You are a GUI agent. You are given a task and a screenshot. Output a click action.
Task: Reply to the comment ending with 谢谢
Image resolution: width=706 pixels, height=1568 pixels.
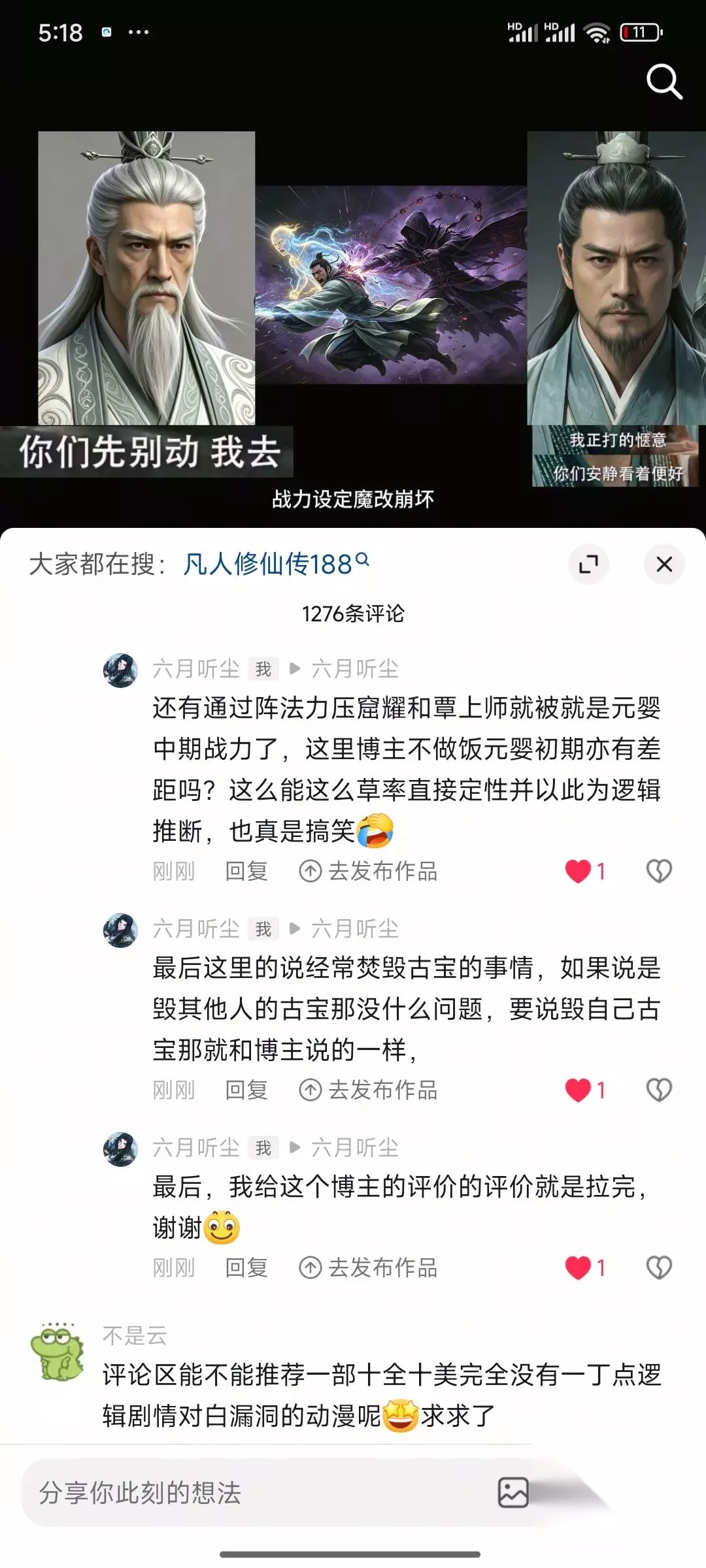[246, 1268]
